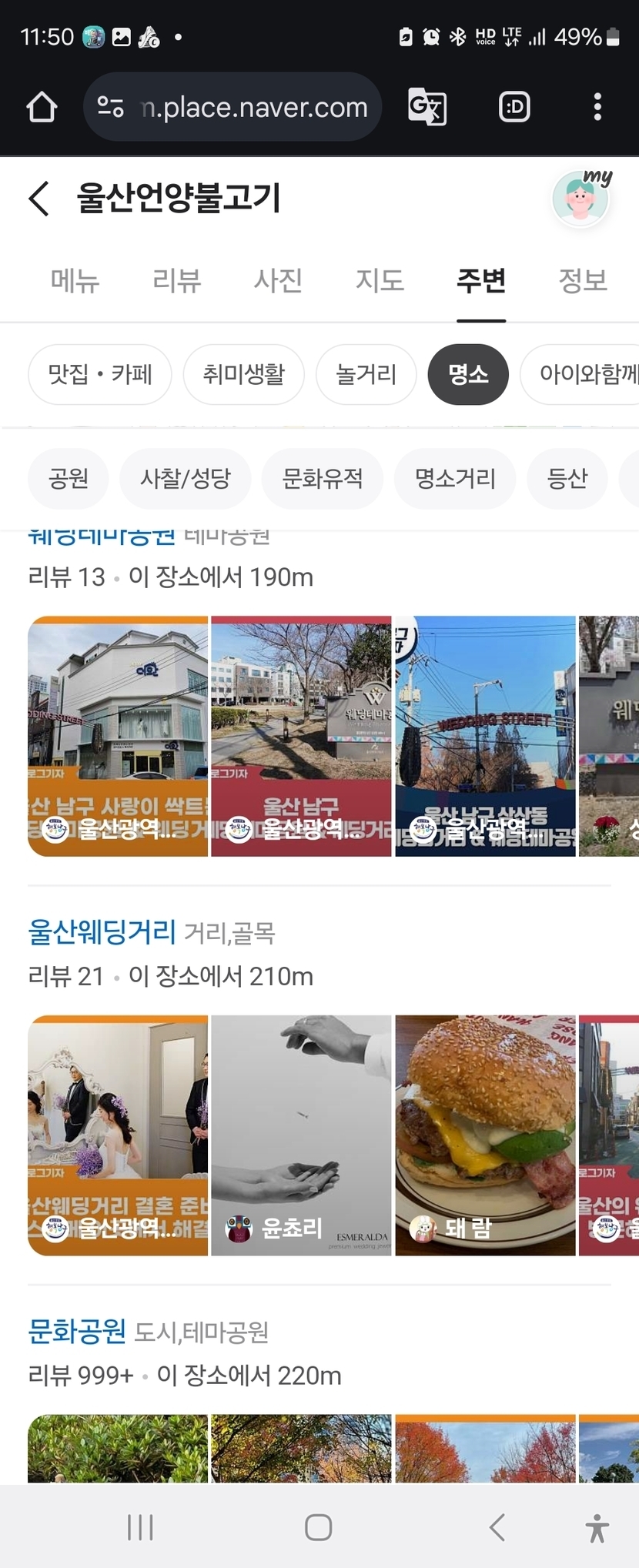Open the my profile avatar
Screen dimensions: 639x1568
pos(580,199)
